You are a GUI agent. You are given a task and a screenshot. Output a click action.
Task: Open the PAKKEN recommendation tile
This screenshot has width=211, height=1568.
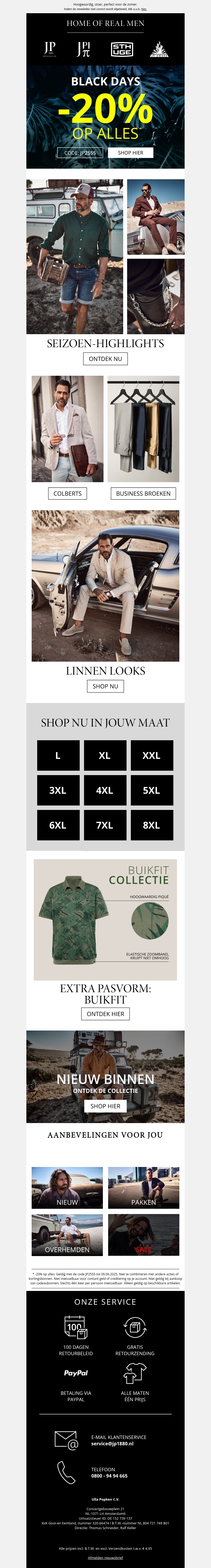pyautogui.click(x=143, y=1188)
